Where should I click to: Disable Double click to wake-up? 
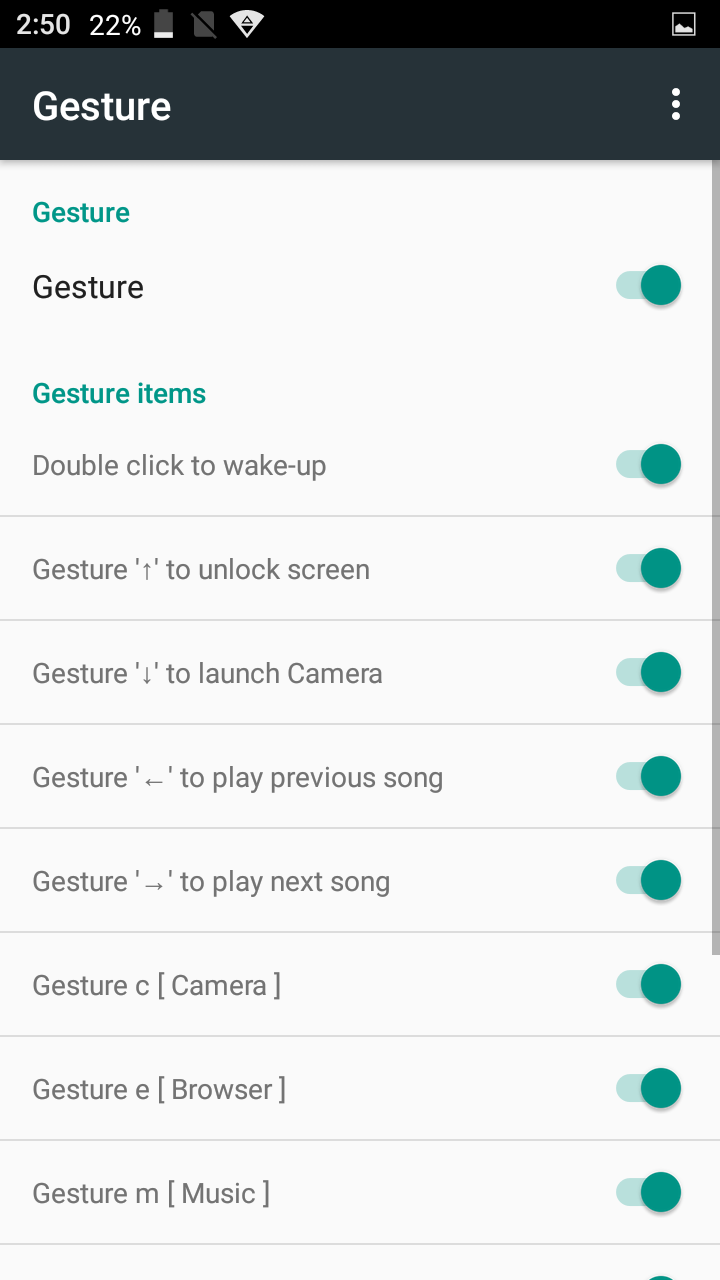coord(649,465)
